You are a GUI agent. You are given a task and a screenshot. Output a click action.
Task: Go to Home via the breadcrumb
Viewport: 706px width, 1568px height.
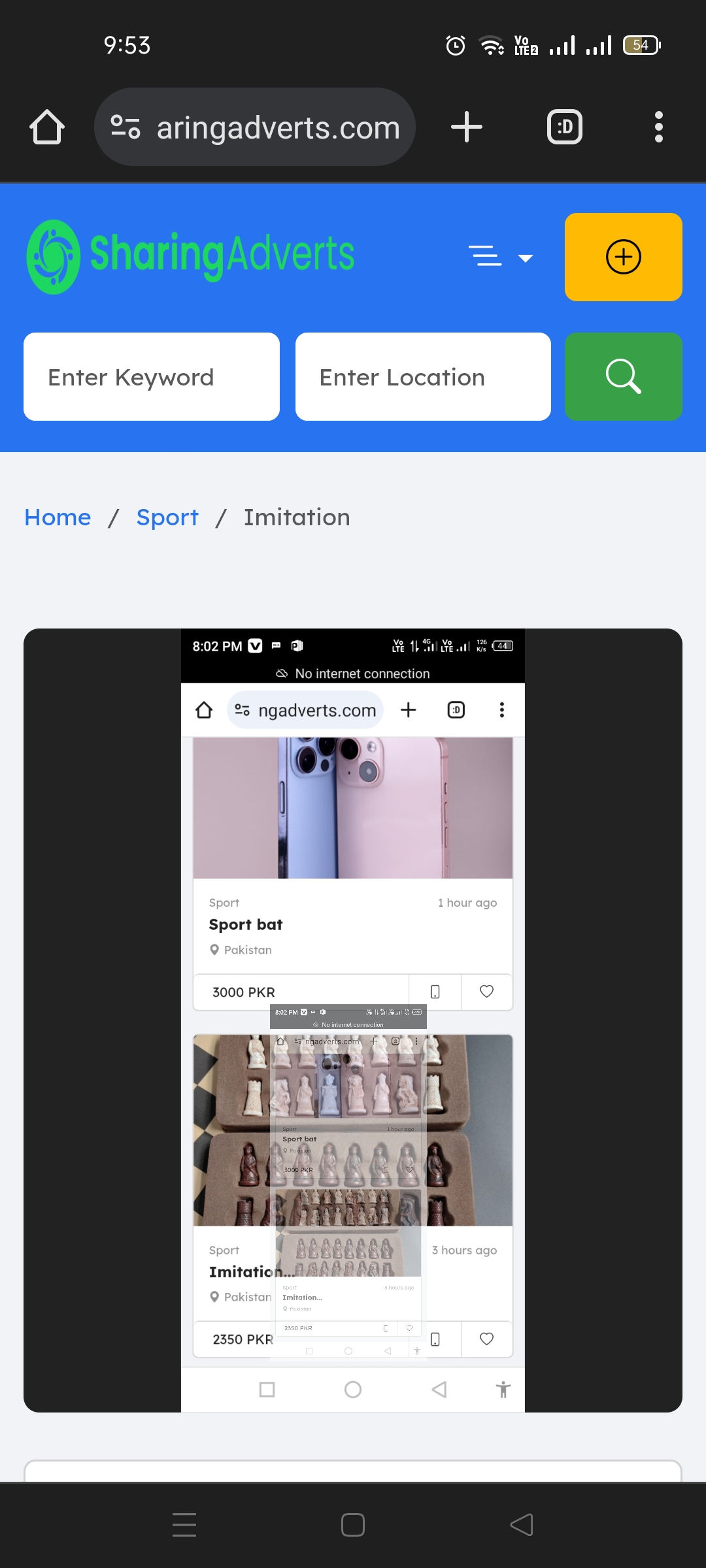(x=58, y=517)
